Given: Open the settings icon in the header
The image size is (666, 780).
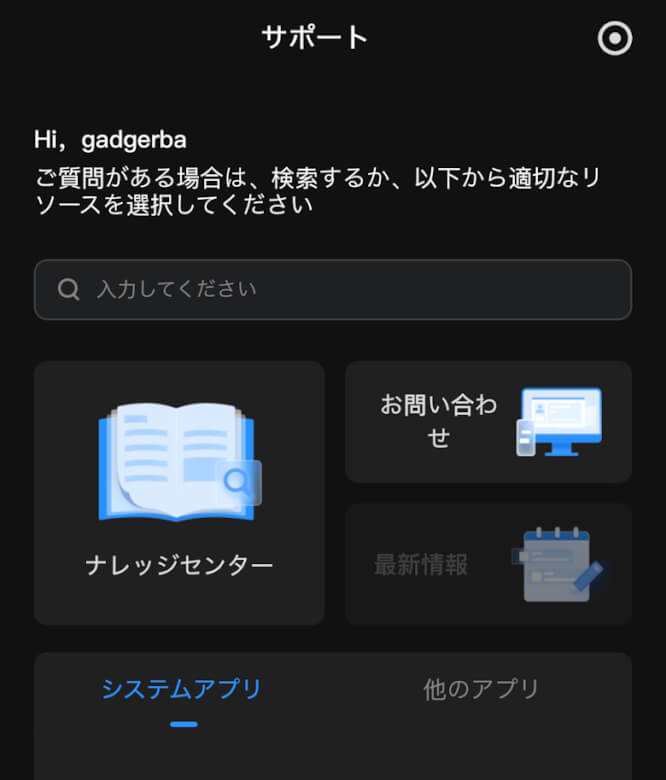Looking at the screenshot, I should click(x=614, y=39).
